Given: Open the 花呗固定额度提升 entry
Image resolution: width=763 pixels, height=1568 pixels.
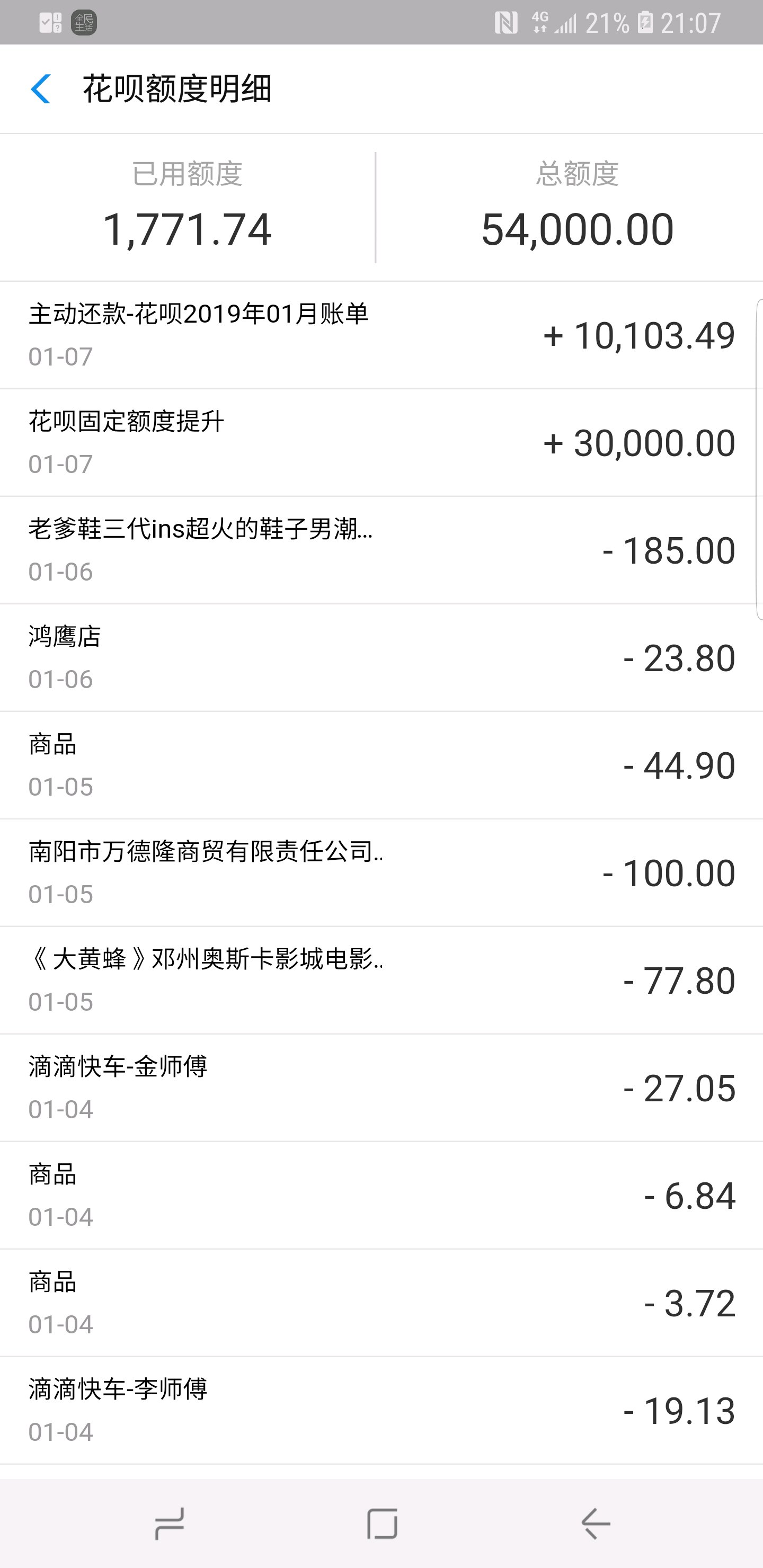Looking at the screenshot, I should pyautogui.click(x=381, y=442).
